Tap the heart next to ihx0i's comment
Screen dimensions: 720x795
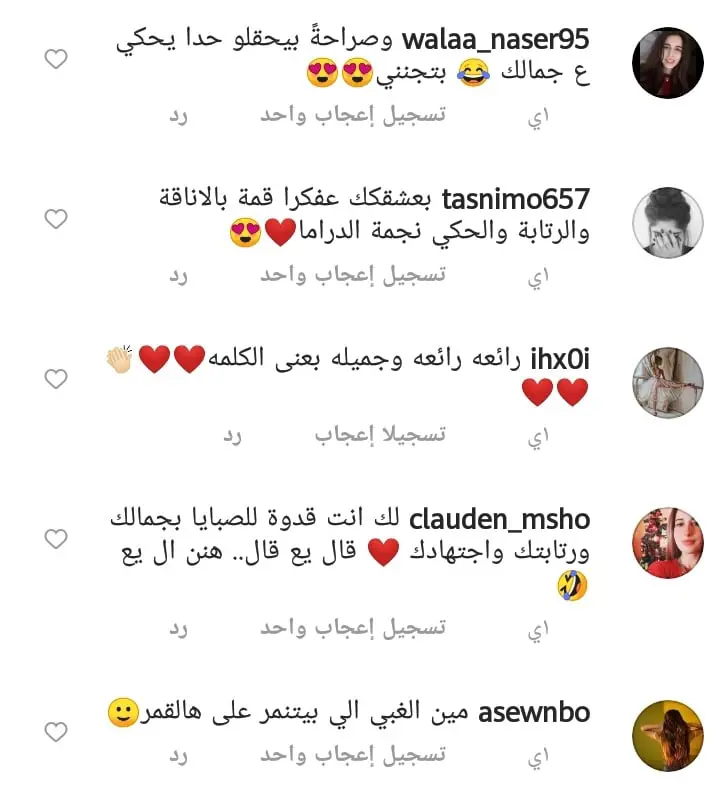(56, 379)
